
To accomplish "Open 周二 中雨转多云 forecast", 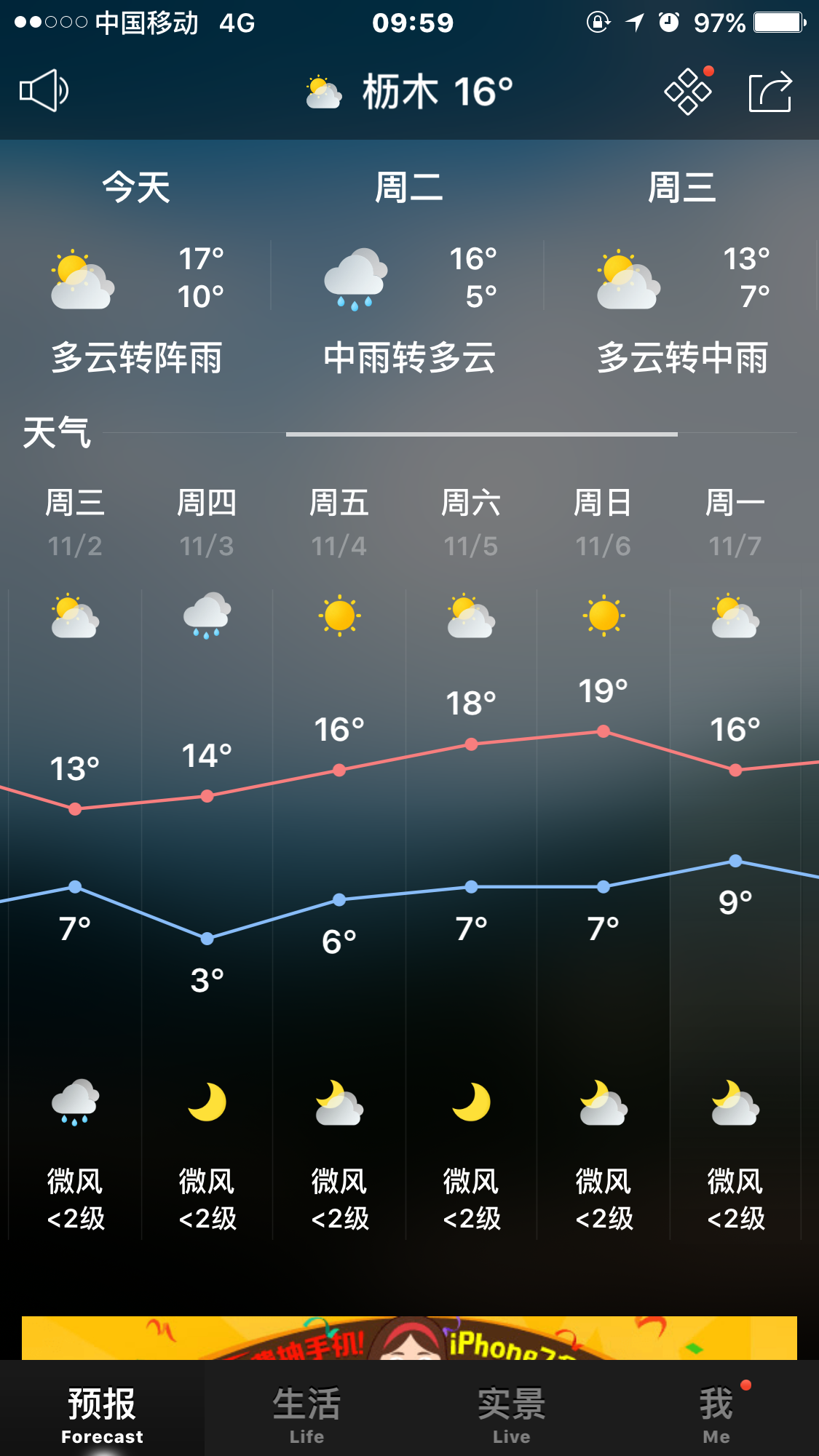I will (x=408, y=273).
